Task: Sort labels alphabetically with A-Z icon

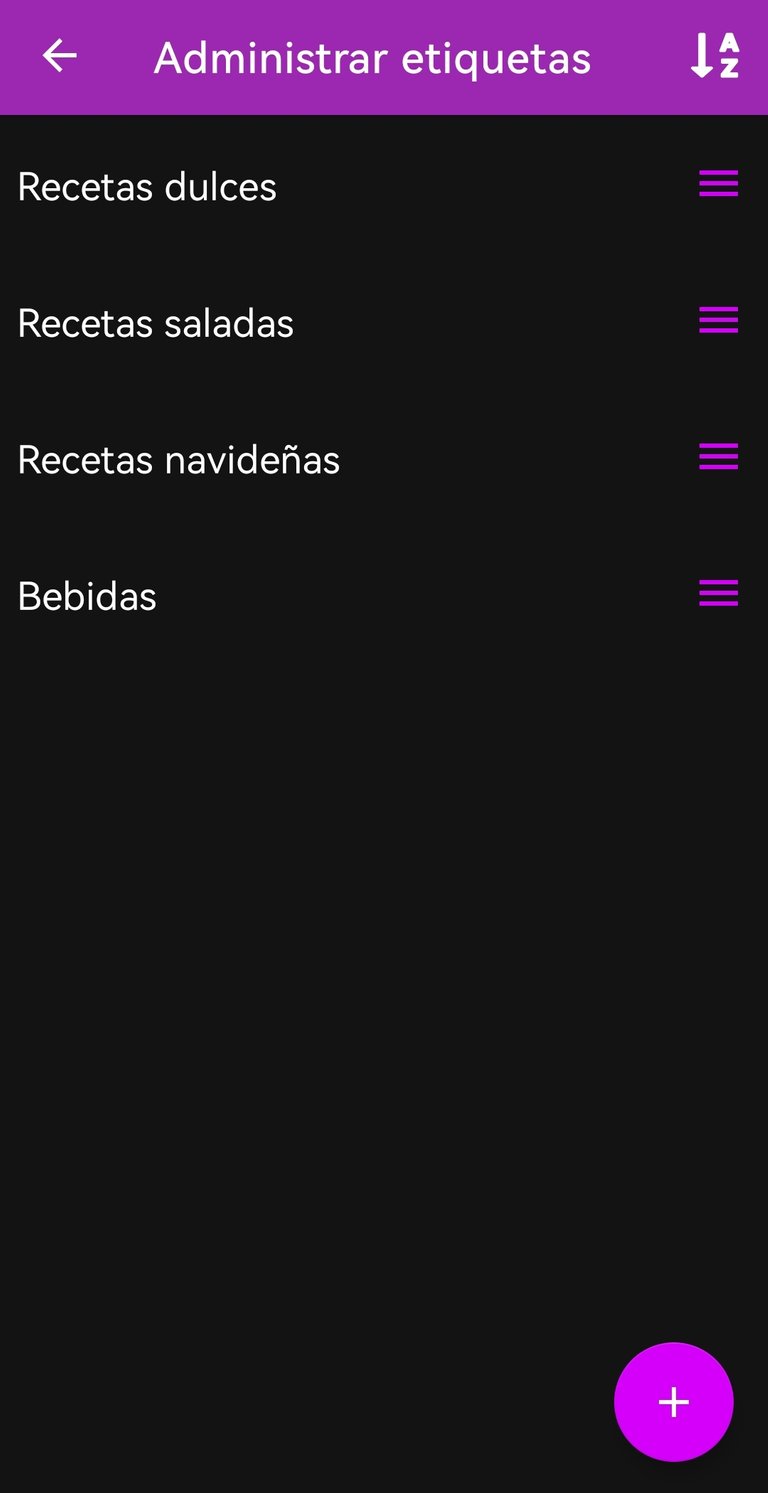Action: click(x=715, y=56)
